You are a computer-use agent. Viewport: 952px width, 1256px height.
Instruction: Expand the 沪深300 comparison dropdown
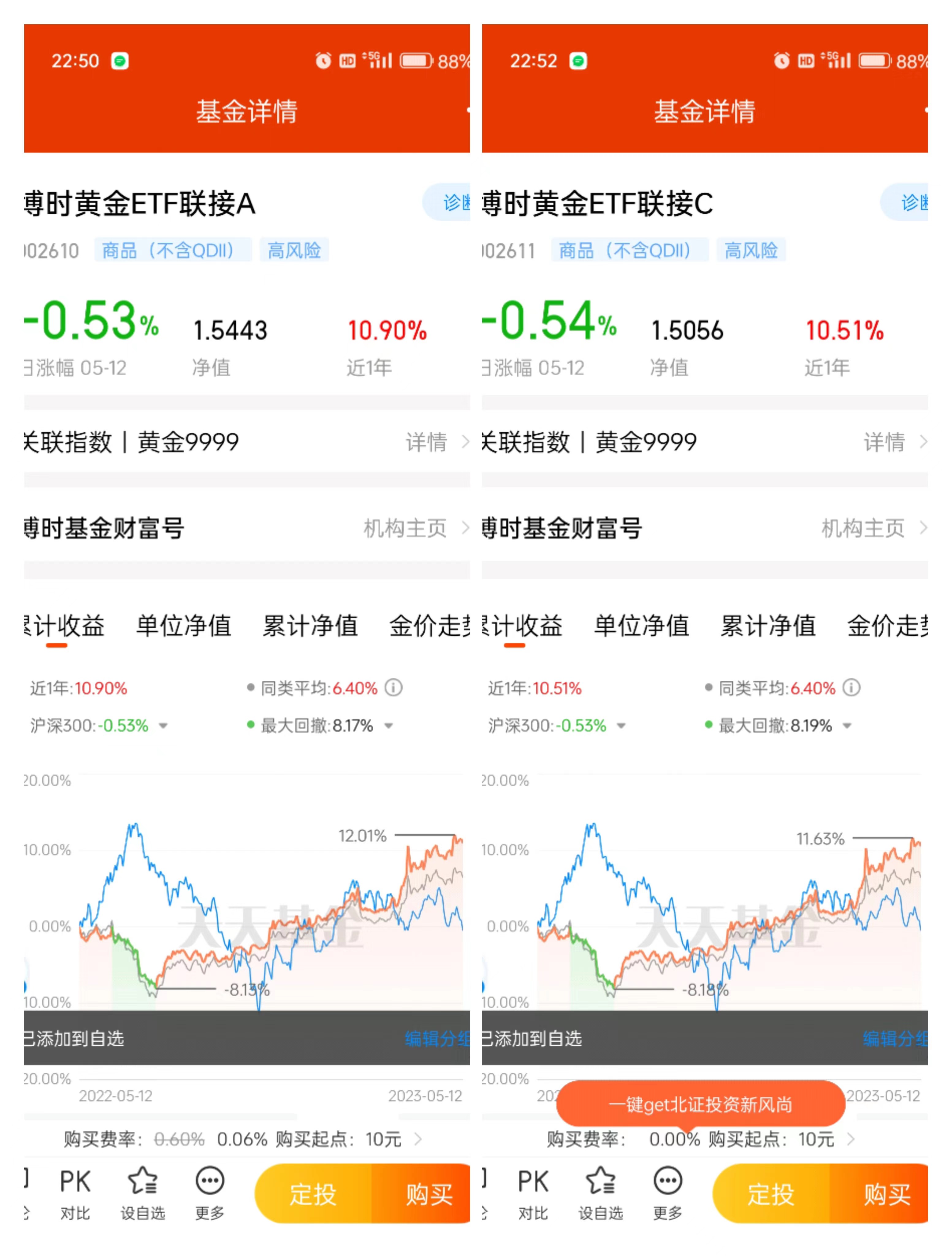pyautogui.click(x=162, y=725)
